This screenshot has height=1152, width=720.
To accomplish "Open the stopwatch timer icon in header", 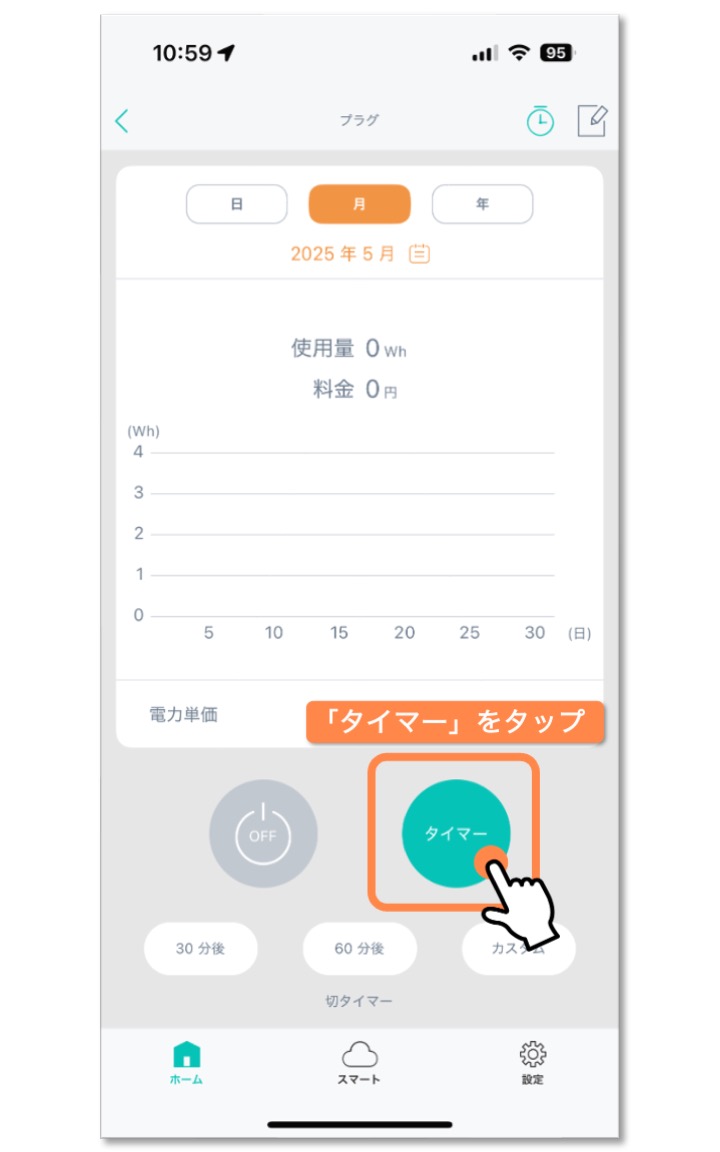I will [x=540, y=121].
